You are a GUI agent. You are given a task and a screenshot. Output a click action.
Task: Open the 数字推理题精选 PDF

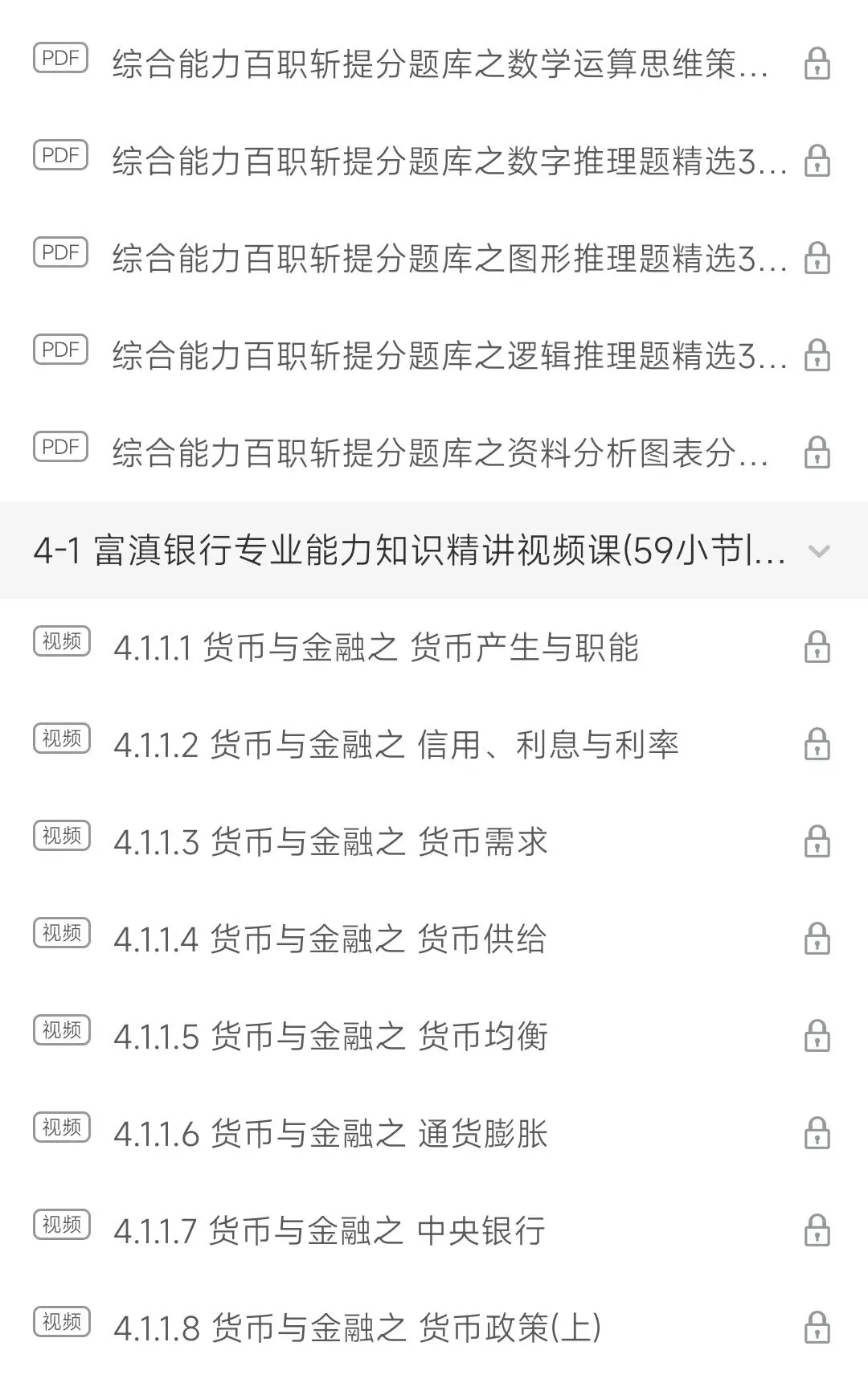click(x=434, y=162)
